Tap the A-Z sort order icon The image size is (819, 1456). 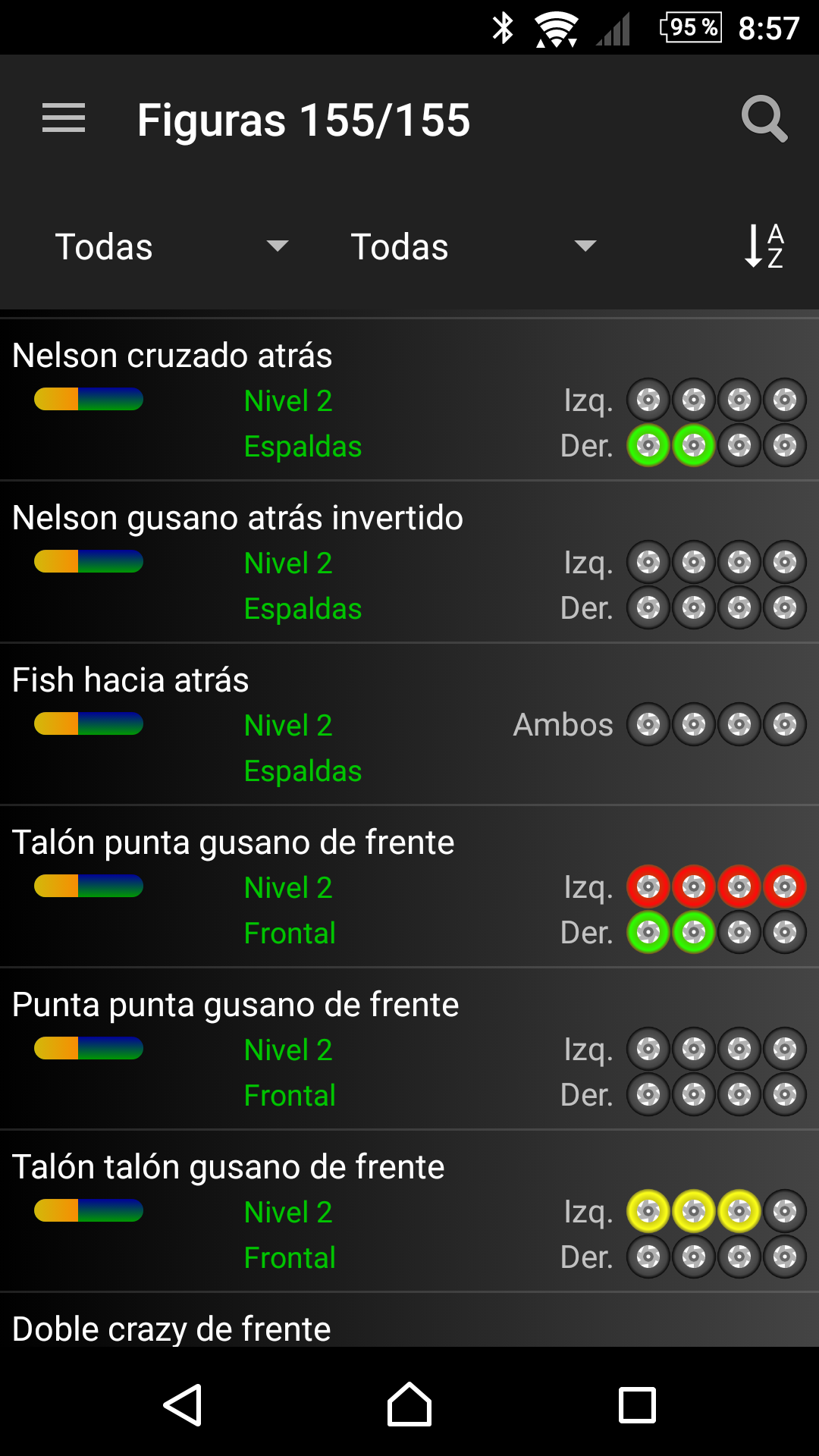[764, 246]
